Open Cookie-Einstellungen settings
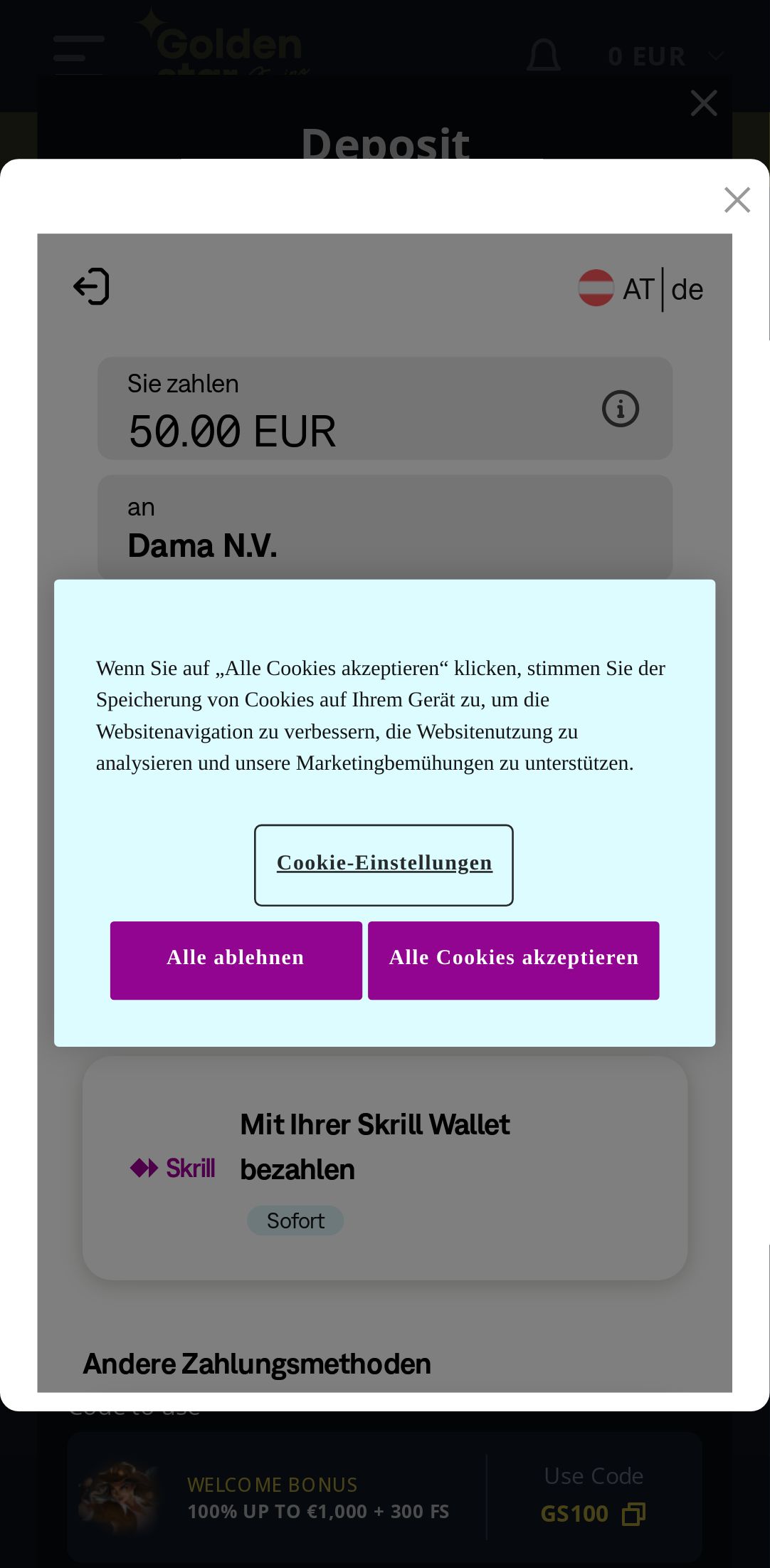The height and width of the screenshot is (1568, 770). point(384,864)
